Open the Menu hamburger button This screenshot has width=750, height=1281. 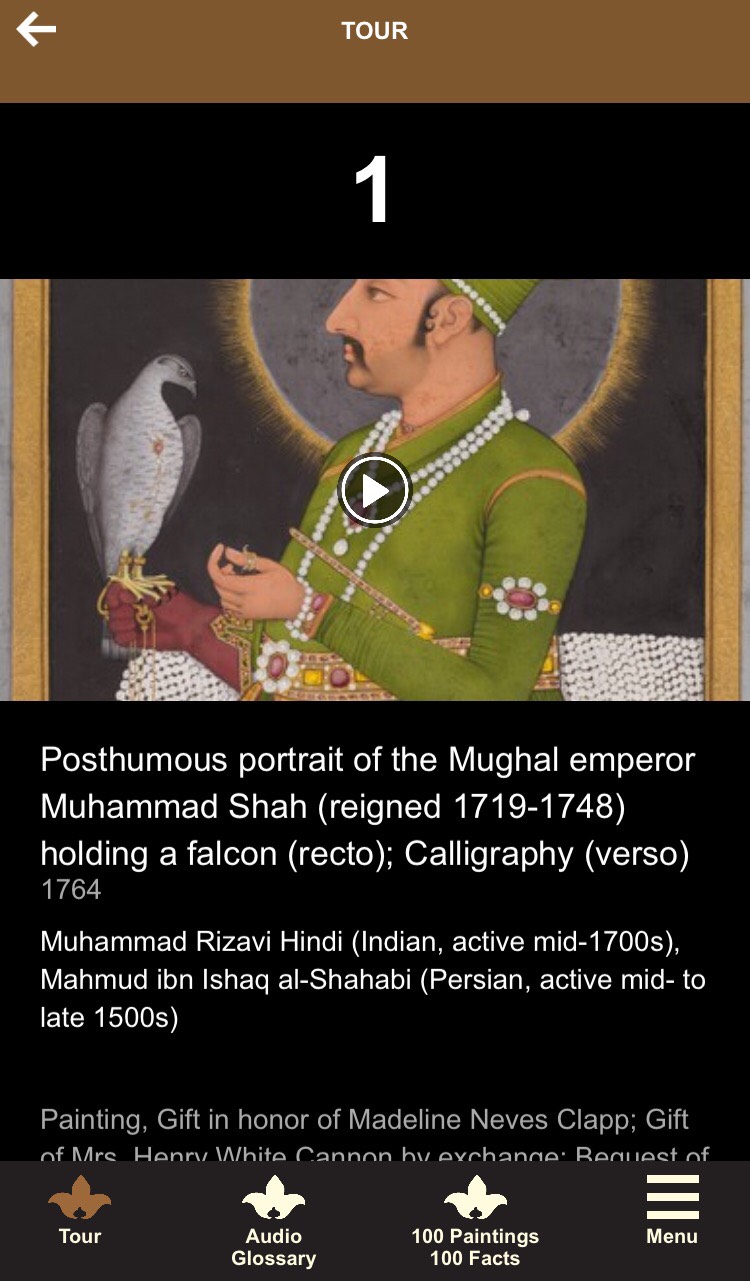pos(672,1212)
